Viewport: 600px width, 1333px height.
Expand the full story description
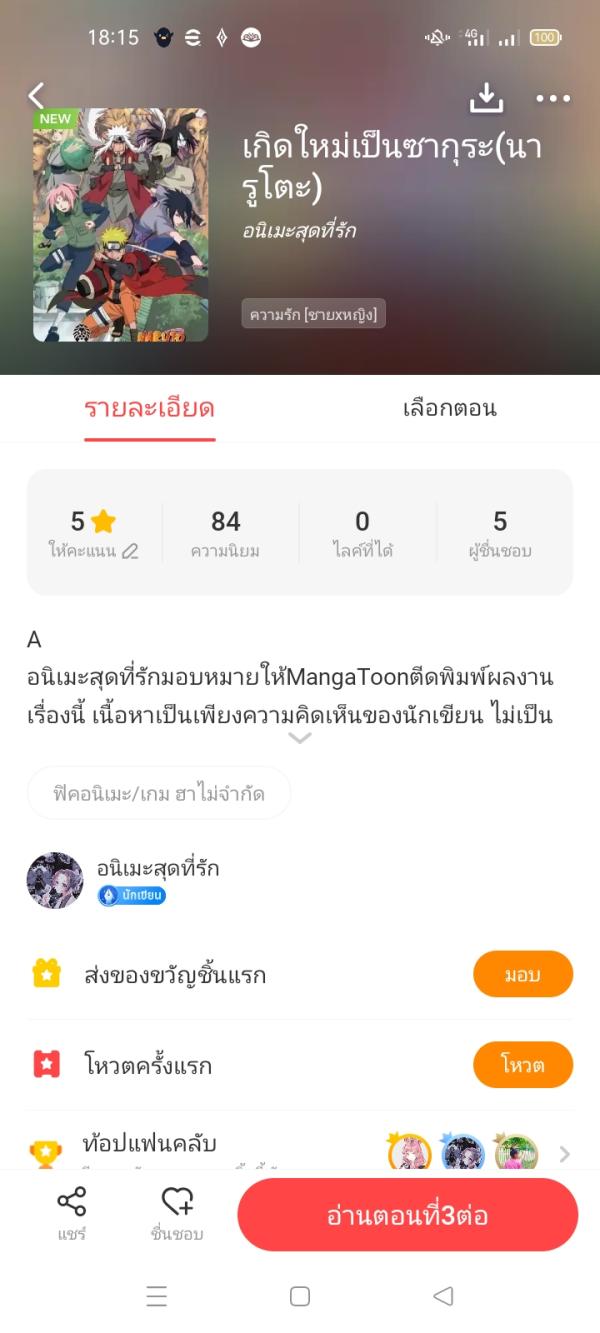pos(300,738)
